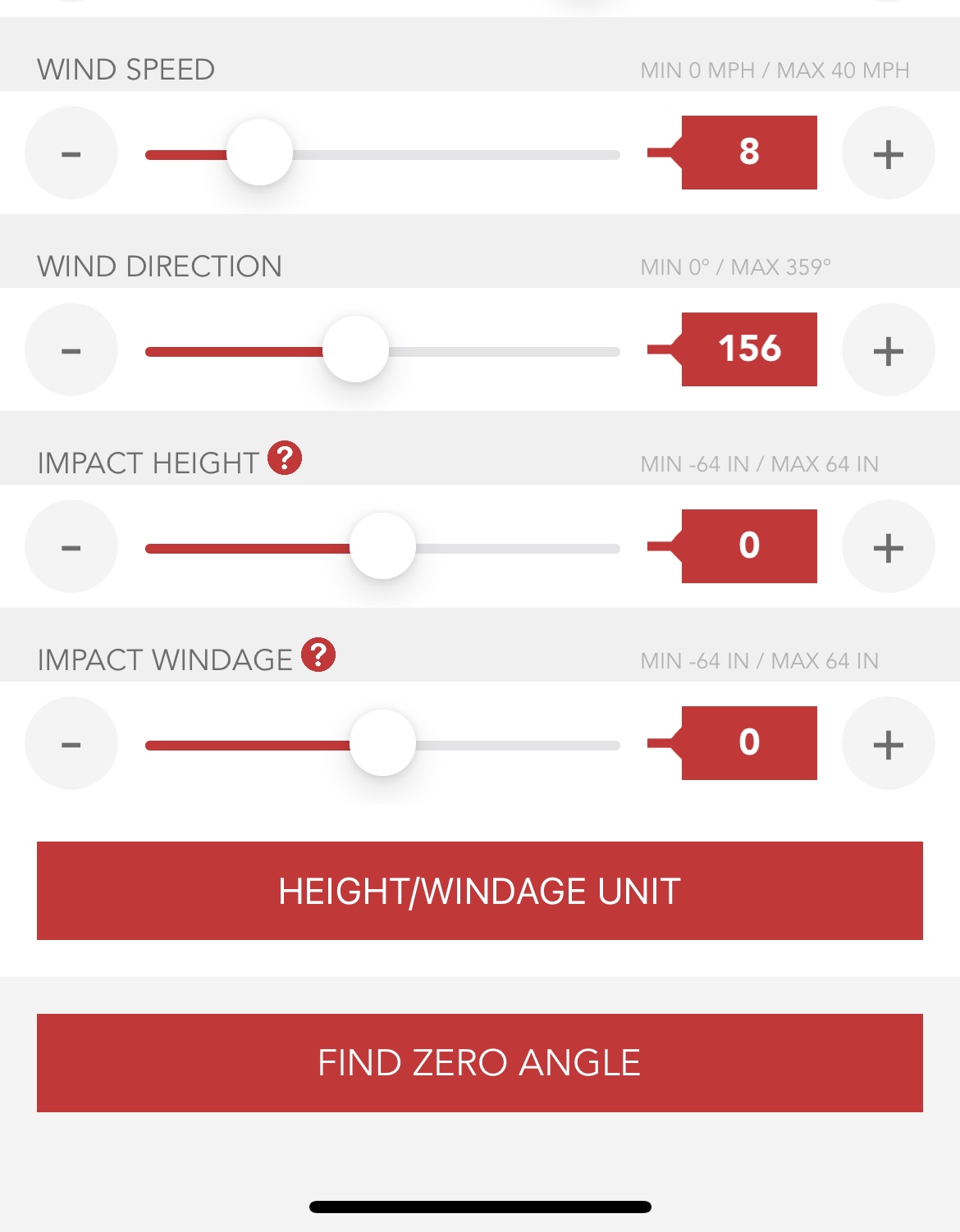Edit the wind speed value 8
This screenshot has height=1232, width=960.
click(748, 153)
